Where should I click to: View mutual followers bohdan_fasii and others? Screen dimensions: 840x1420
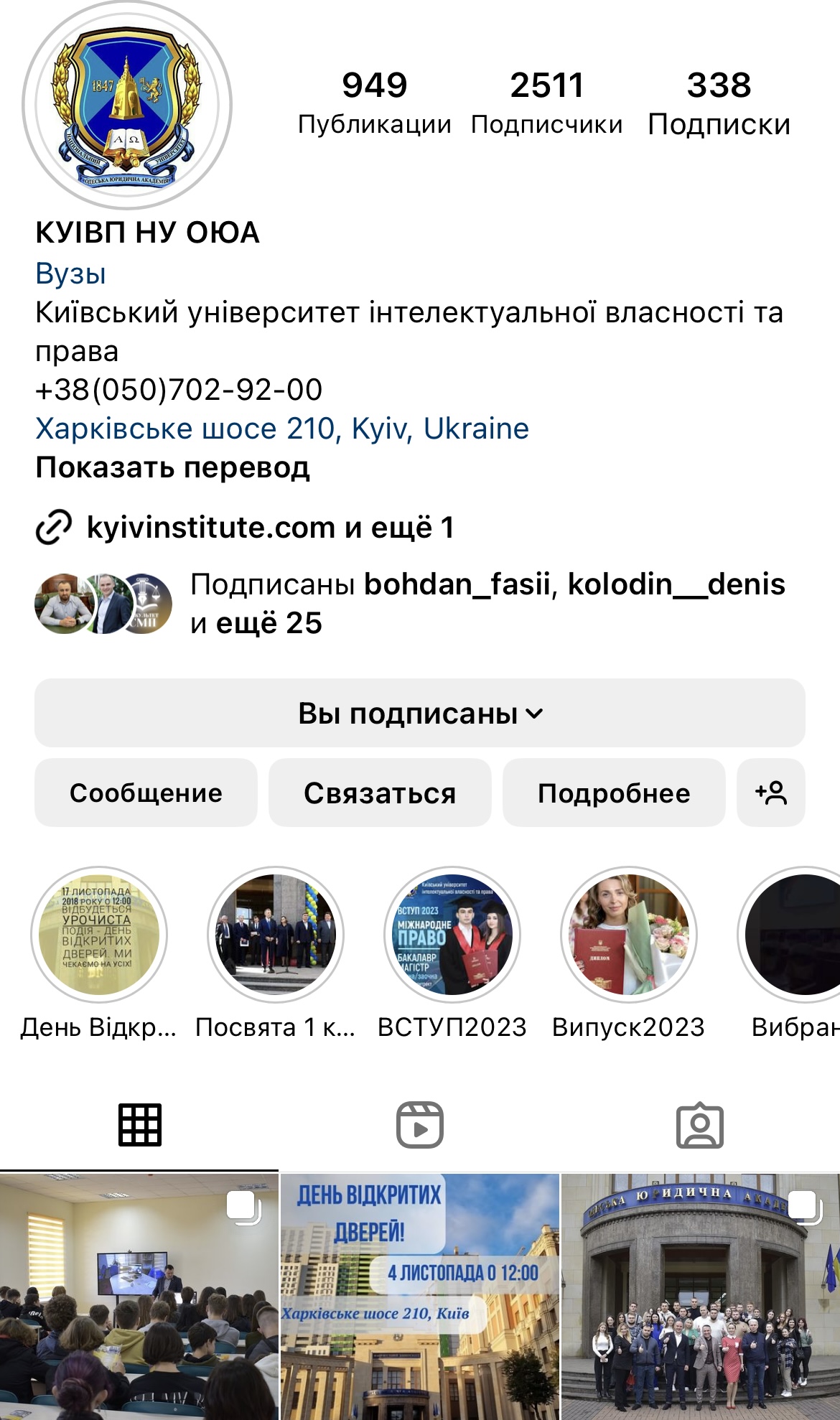409,603
